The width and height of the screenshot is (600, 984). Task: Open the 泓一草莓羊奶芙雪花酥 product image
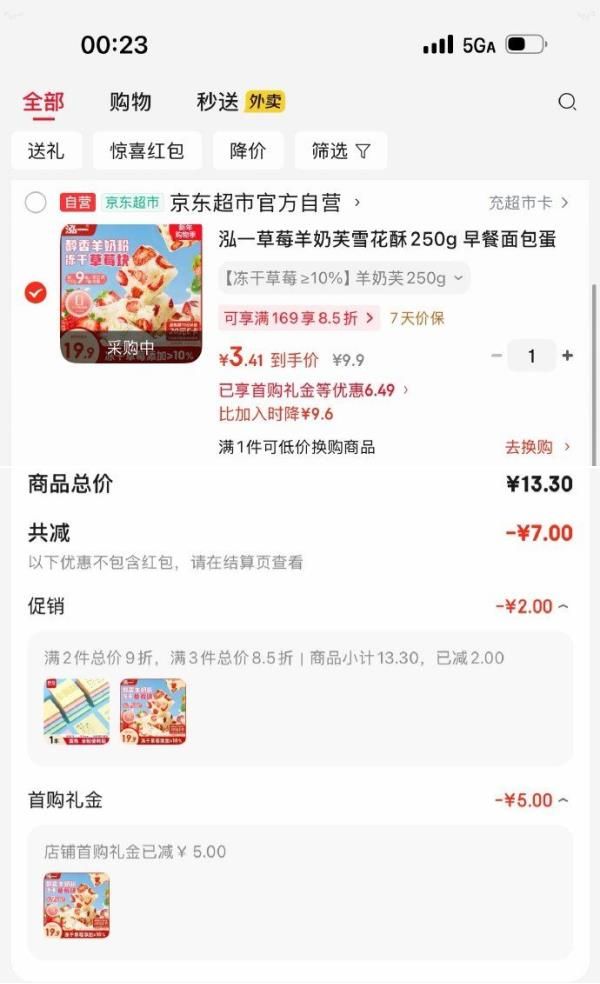pyautogui.click(x=131, y=293)
